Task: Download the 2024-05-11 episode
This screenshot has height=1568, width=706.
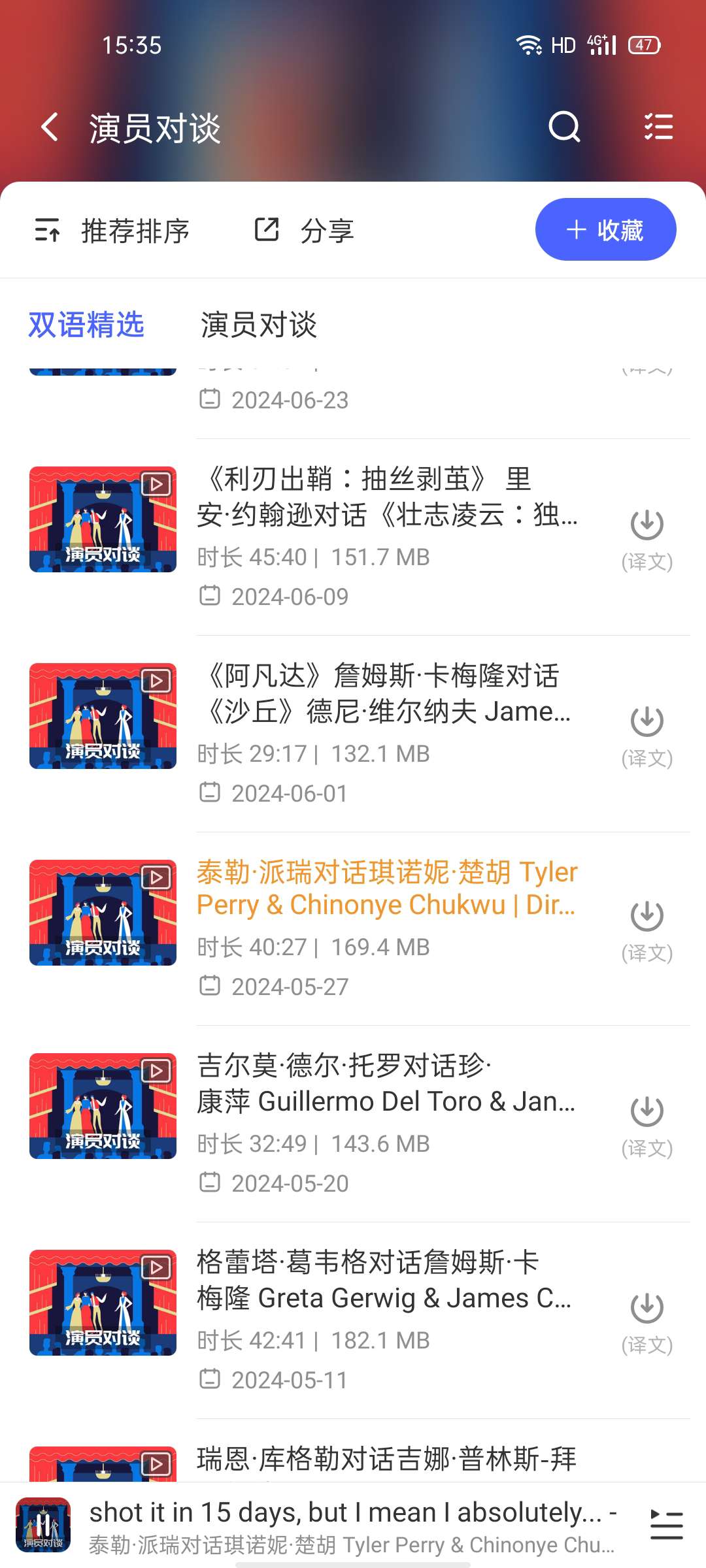Action: pyautogui.click(x=647, y=1308)
